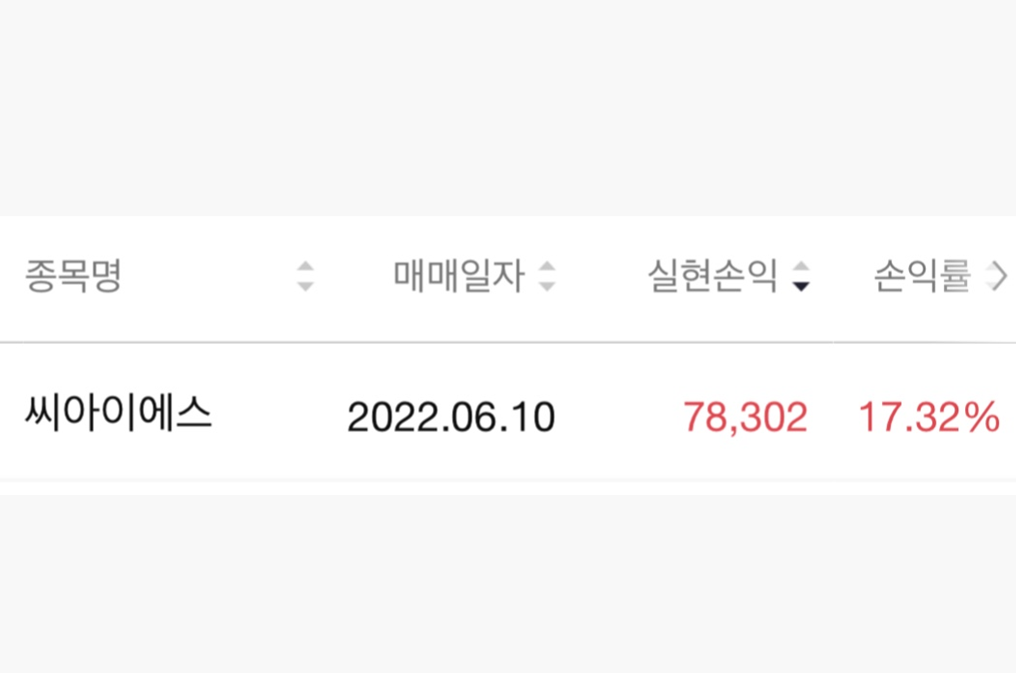Sort the list by 종목명
Viewport: 1016px width, 673px height.
click(305, 277)
